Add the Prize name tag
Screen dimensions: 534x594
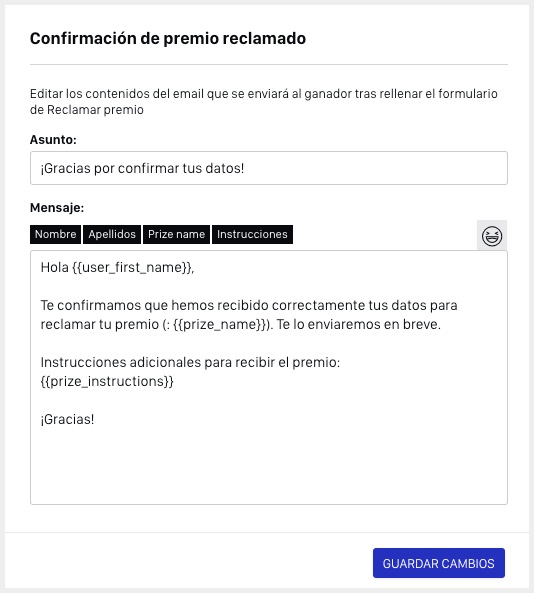point(176,234)
